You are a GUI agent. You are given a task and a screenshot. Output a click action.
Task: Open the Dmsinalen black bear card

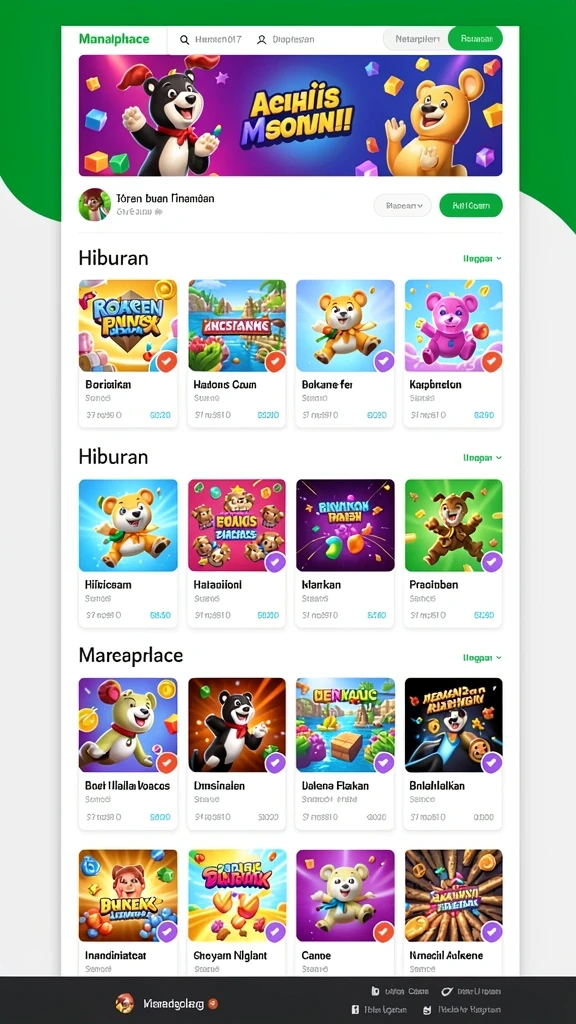tap(236, 754)
